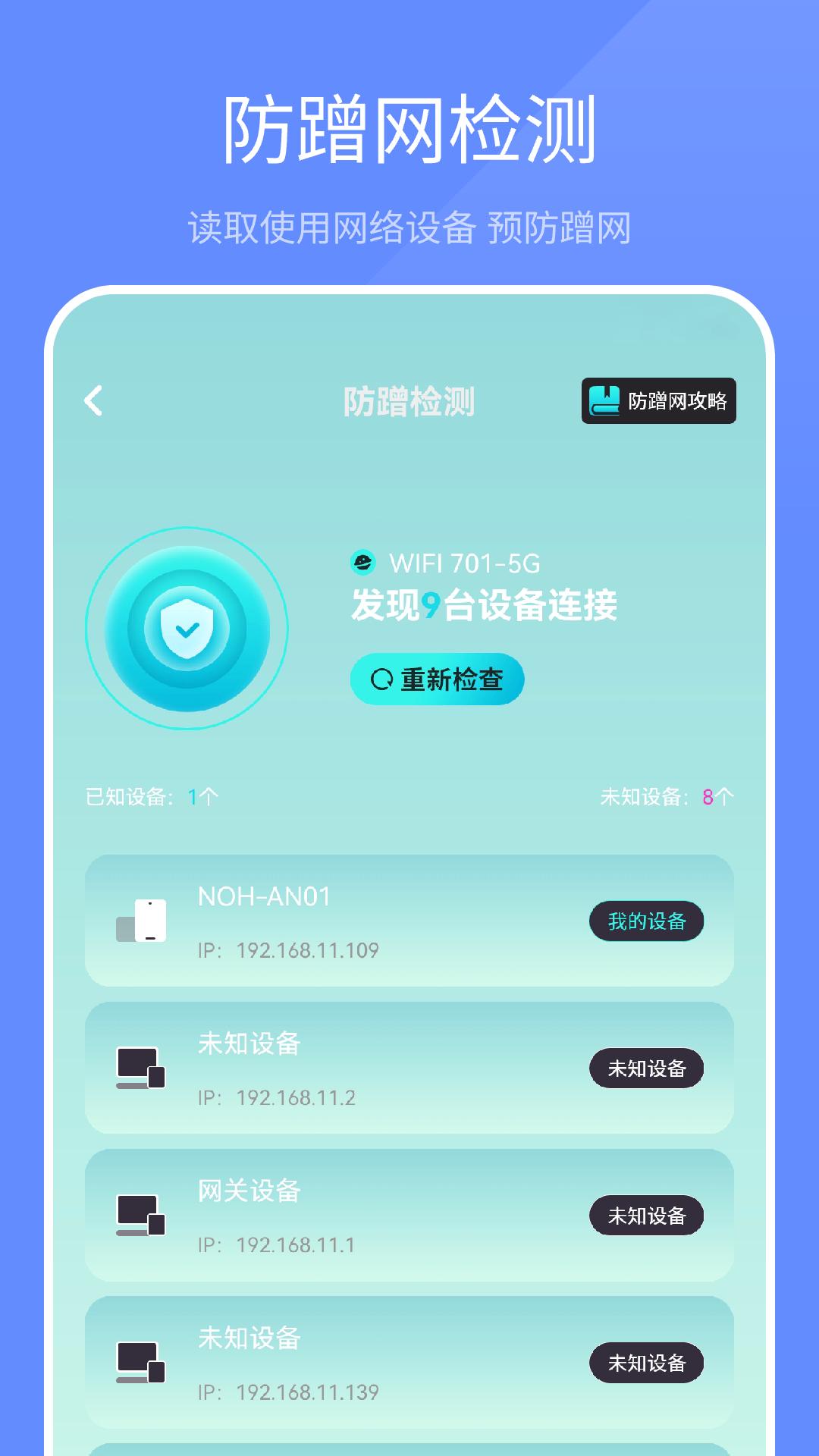
Task: Tap the back arrow on 防蹭检测 header
Action: click(93, 402)
